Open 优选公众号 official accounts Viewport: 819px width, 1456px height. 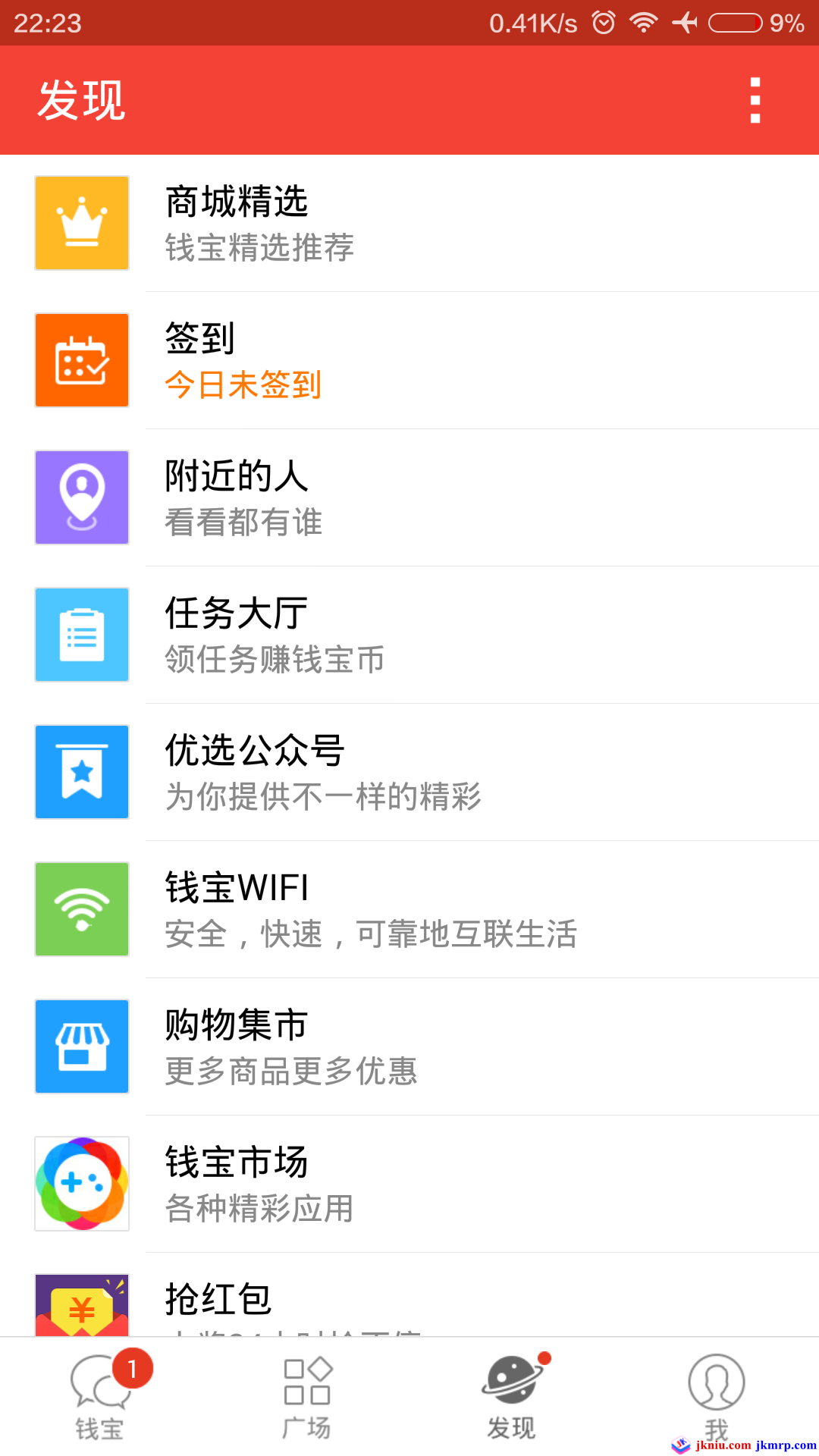click(x=409, y=772)
